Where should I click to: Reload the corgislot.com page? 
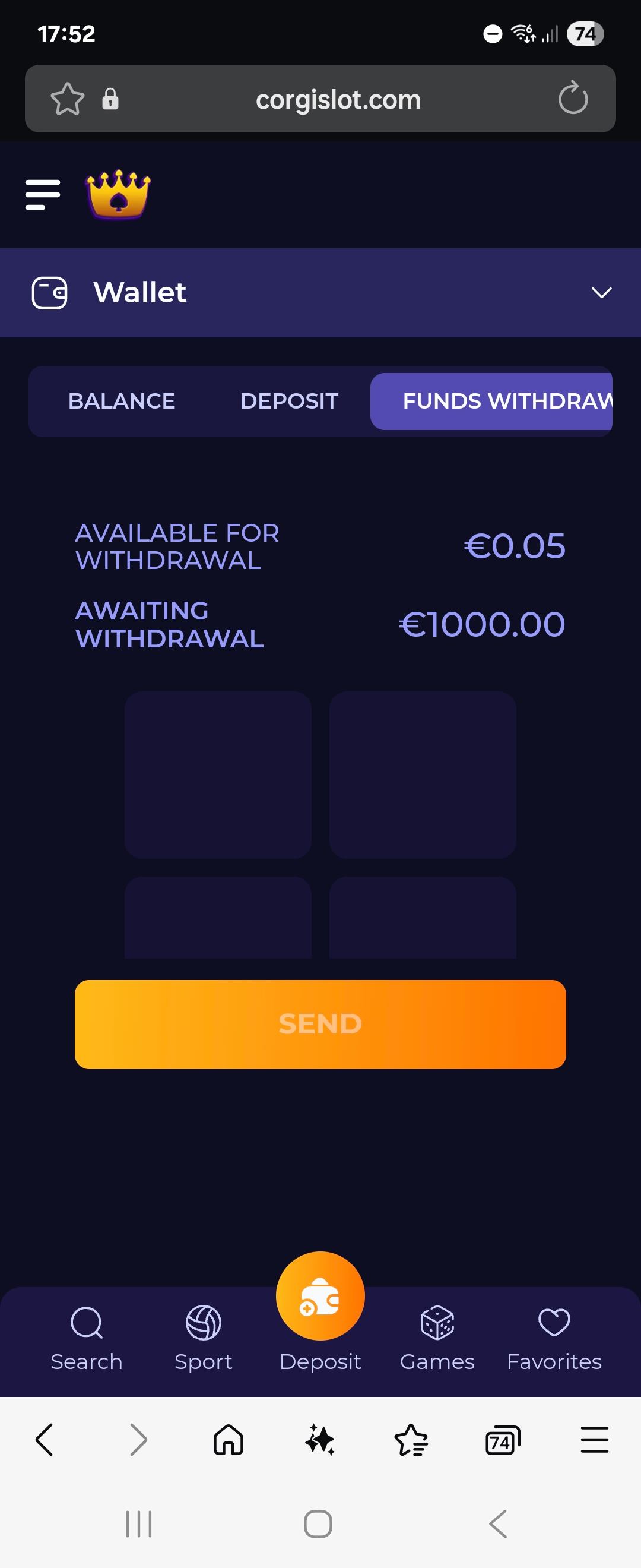coord(573,99)
